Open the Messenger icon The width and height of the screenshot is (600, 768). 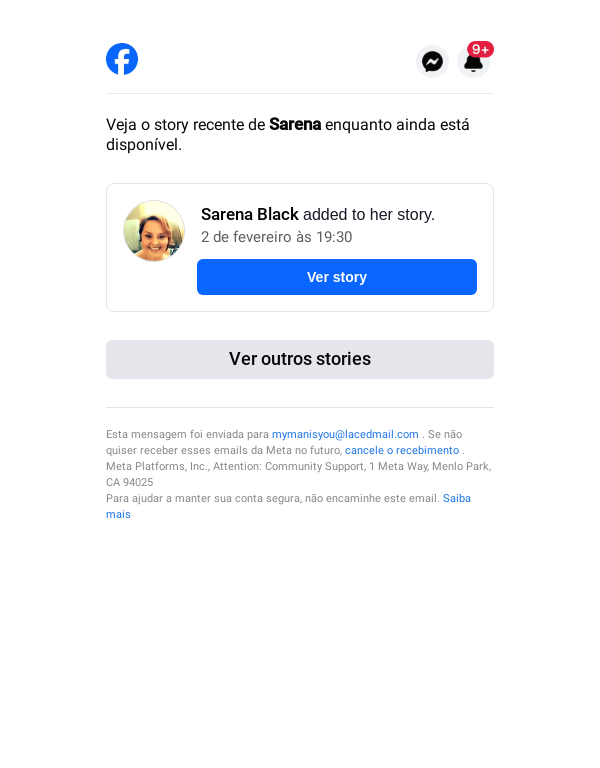click(432, 62)
